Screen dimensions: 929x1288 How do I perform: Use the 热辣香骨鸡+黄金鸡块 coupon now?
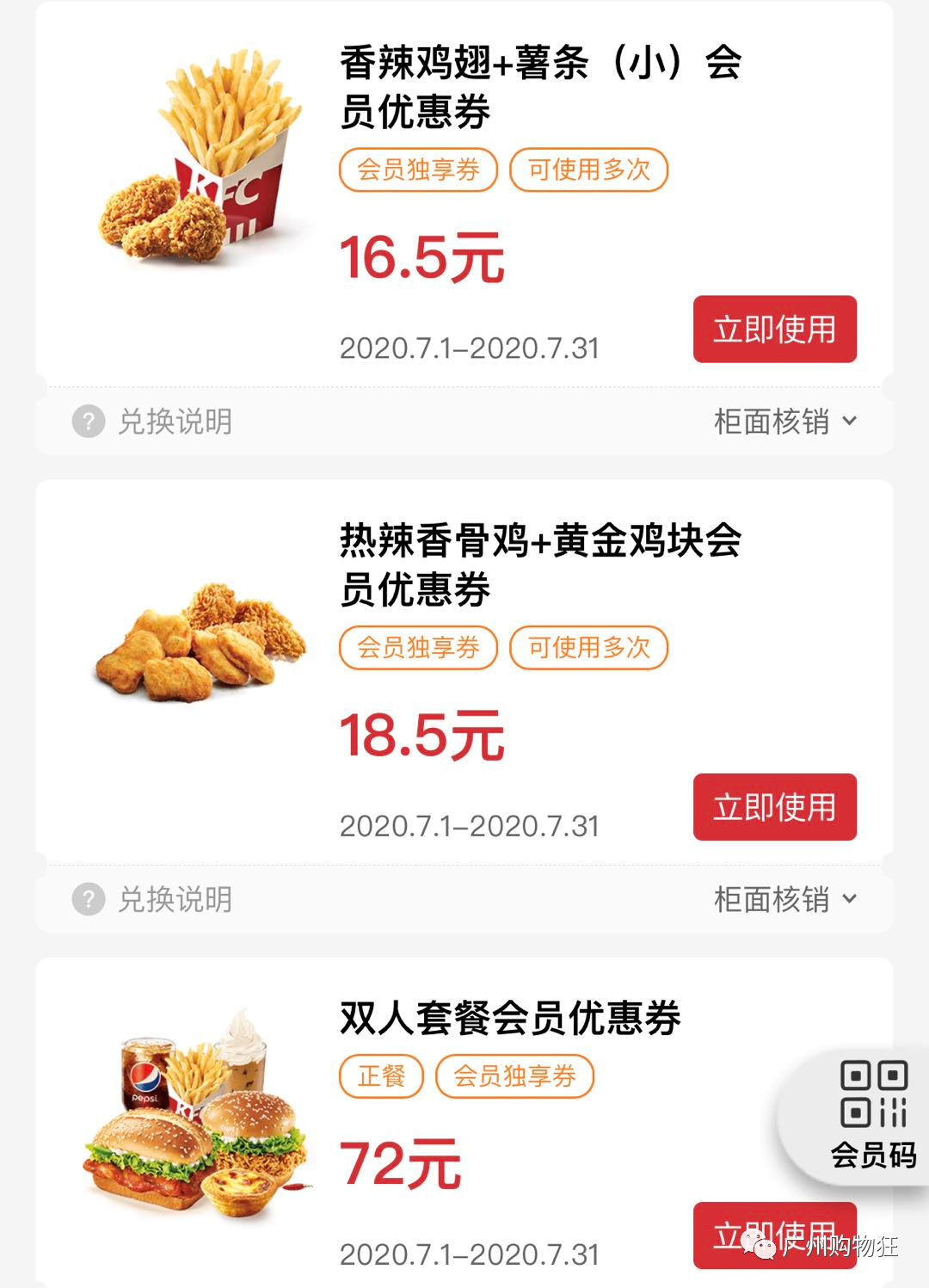pyautogui.click(x=774, y=807)
